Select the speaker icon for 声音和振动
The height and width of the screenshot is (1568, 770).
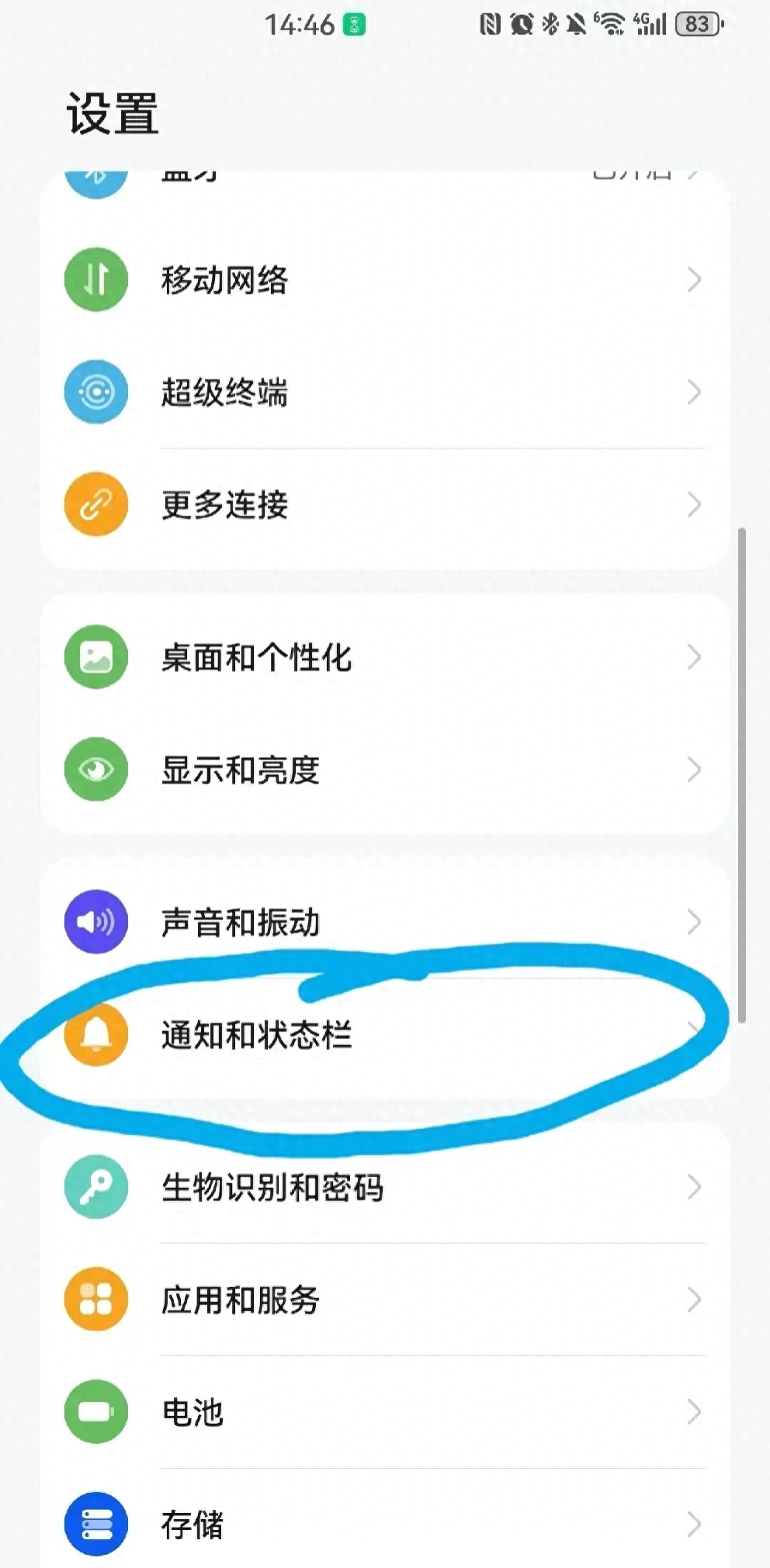pos(95,922)
